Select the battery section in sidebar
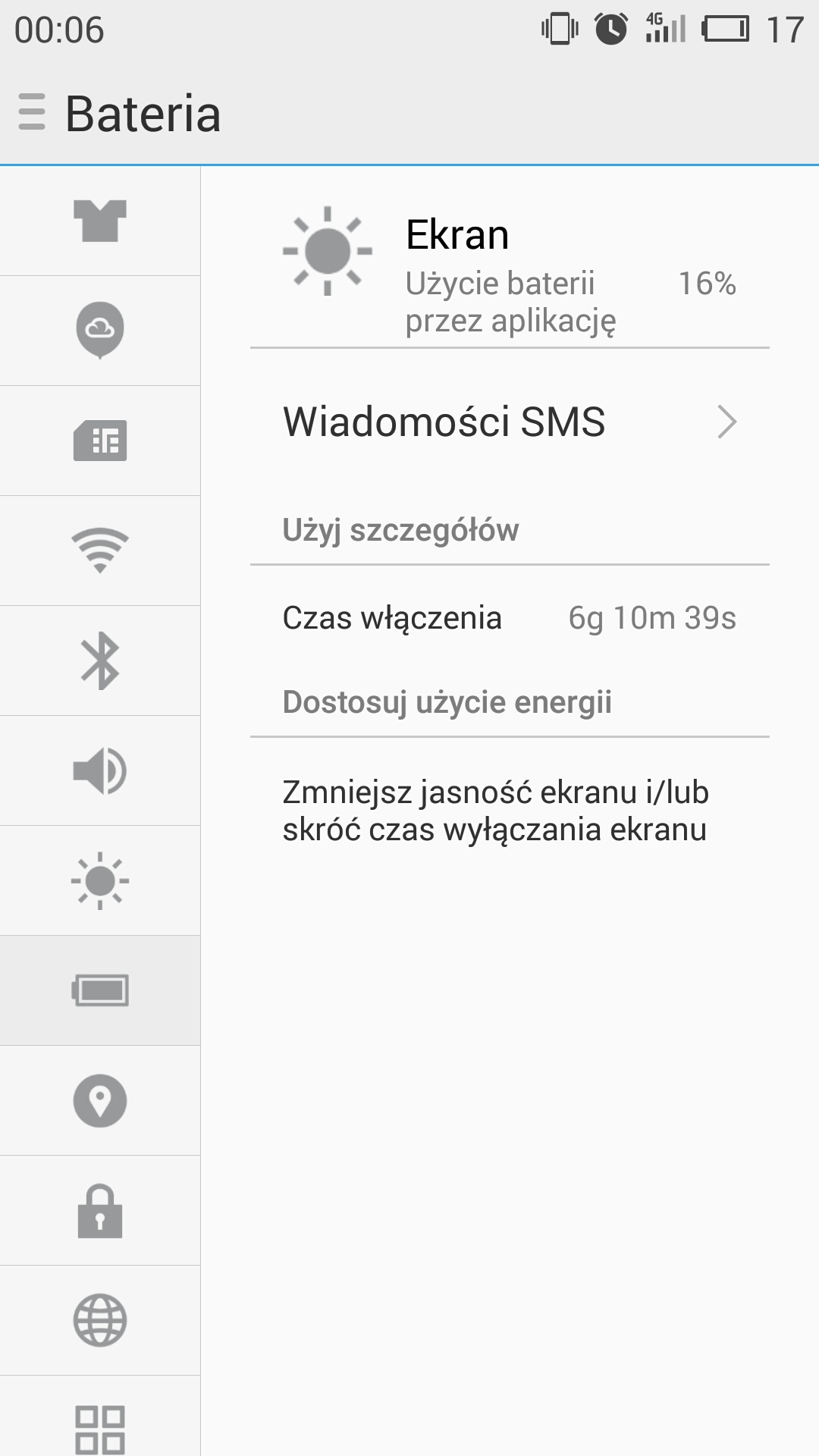 tap(100, 990)
